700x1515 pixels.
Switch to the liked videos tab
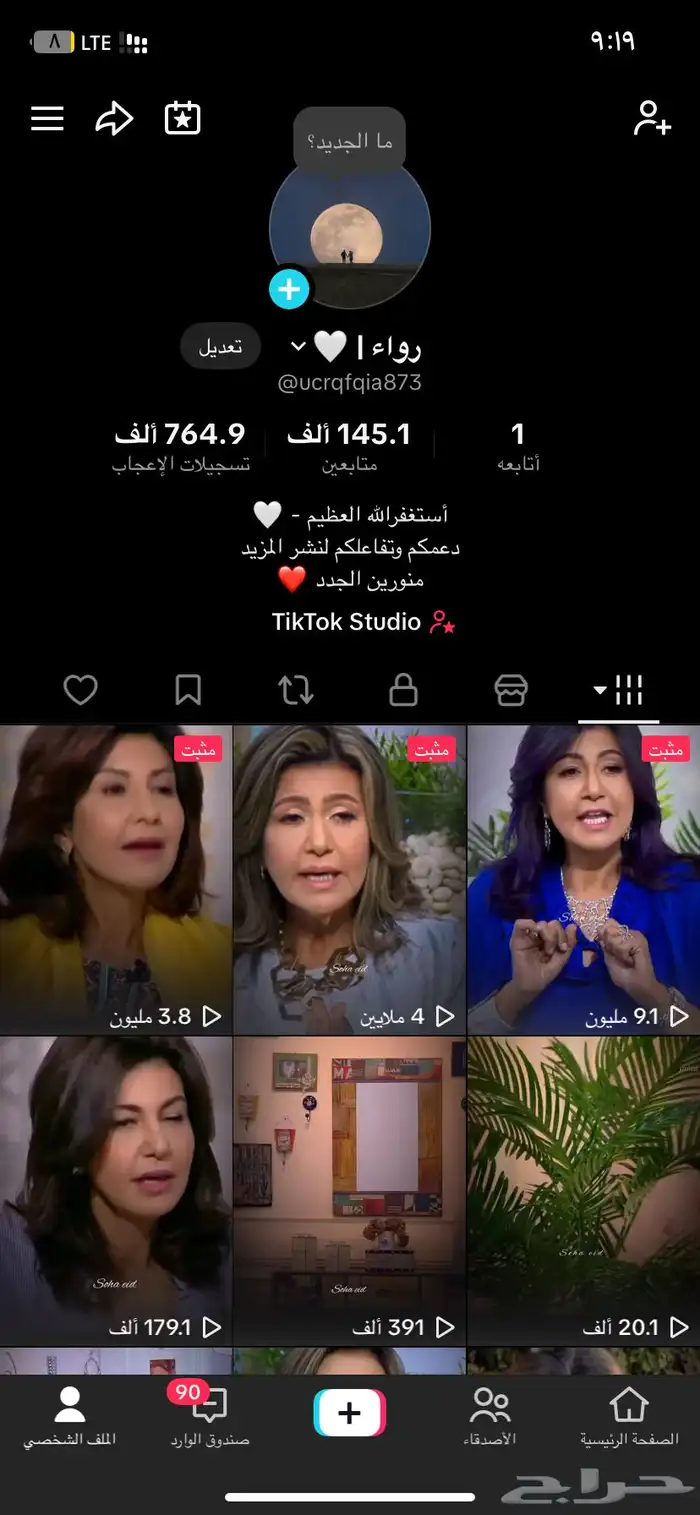[x=80, y=689]
